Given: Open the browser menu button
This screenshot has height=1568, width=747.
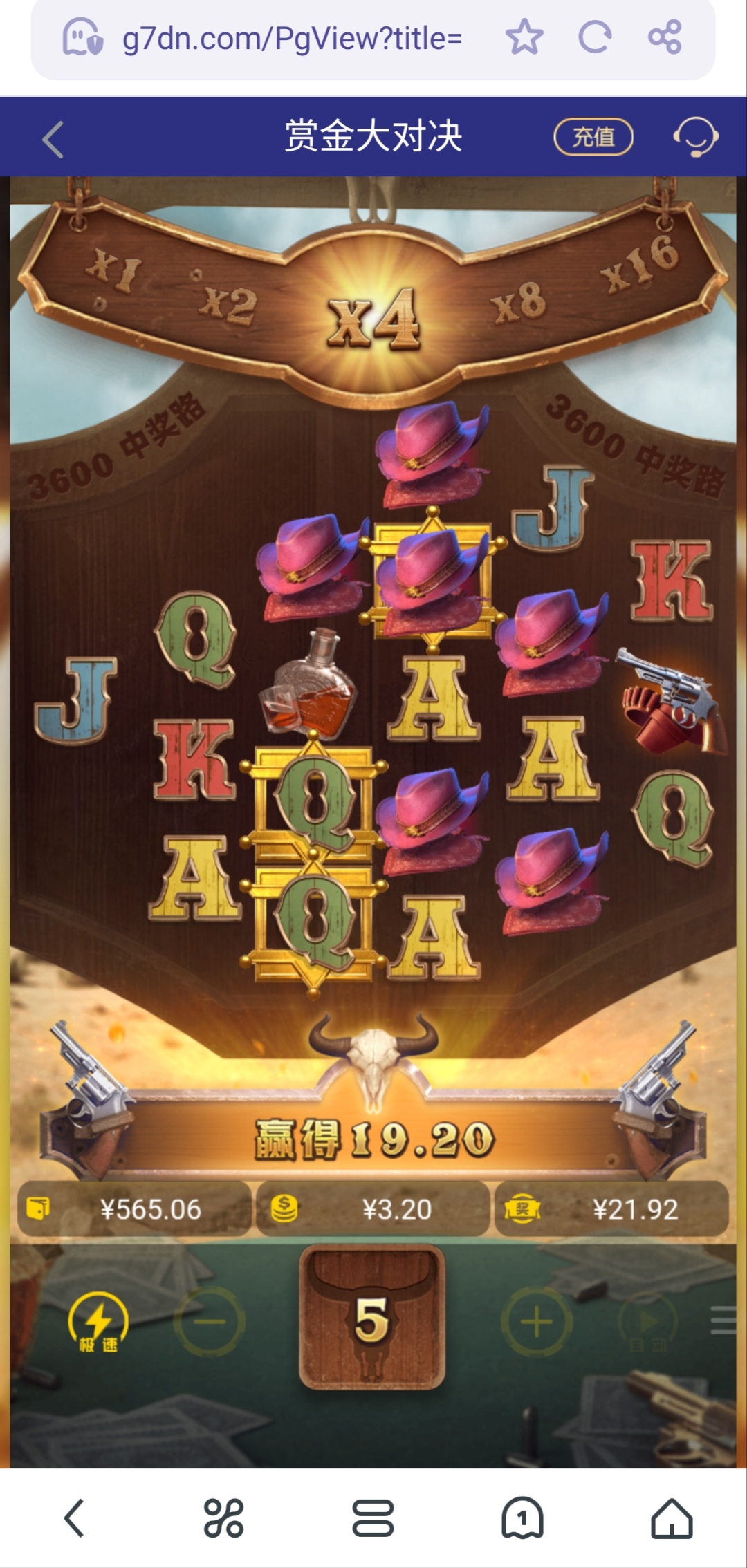Looking at the screenshot, I should 373,1519.
